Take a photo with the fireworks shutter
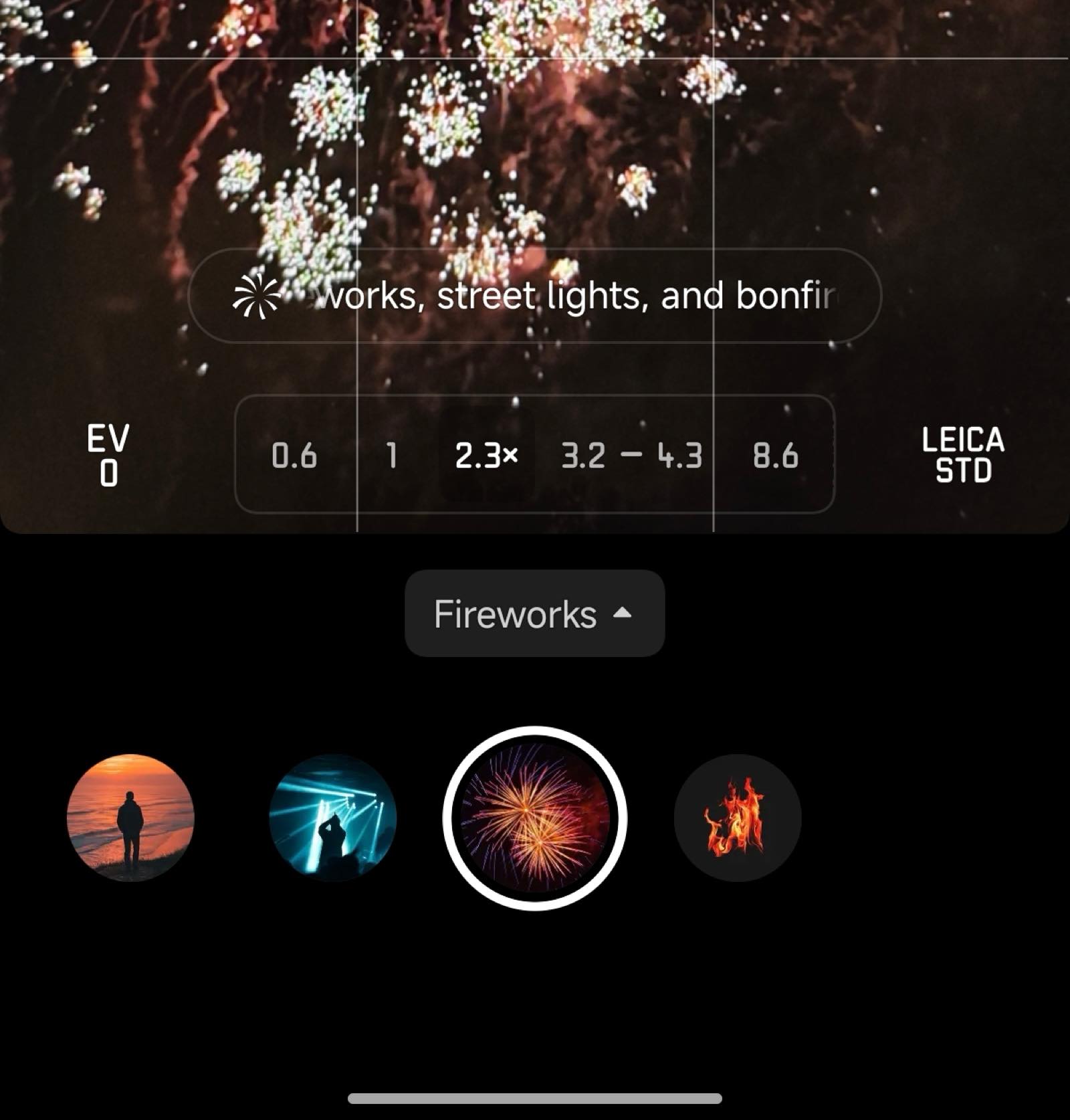This screenshot has height=1120, width=1070. pos(534,818)
